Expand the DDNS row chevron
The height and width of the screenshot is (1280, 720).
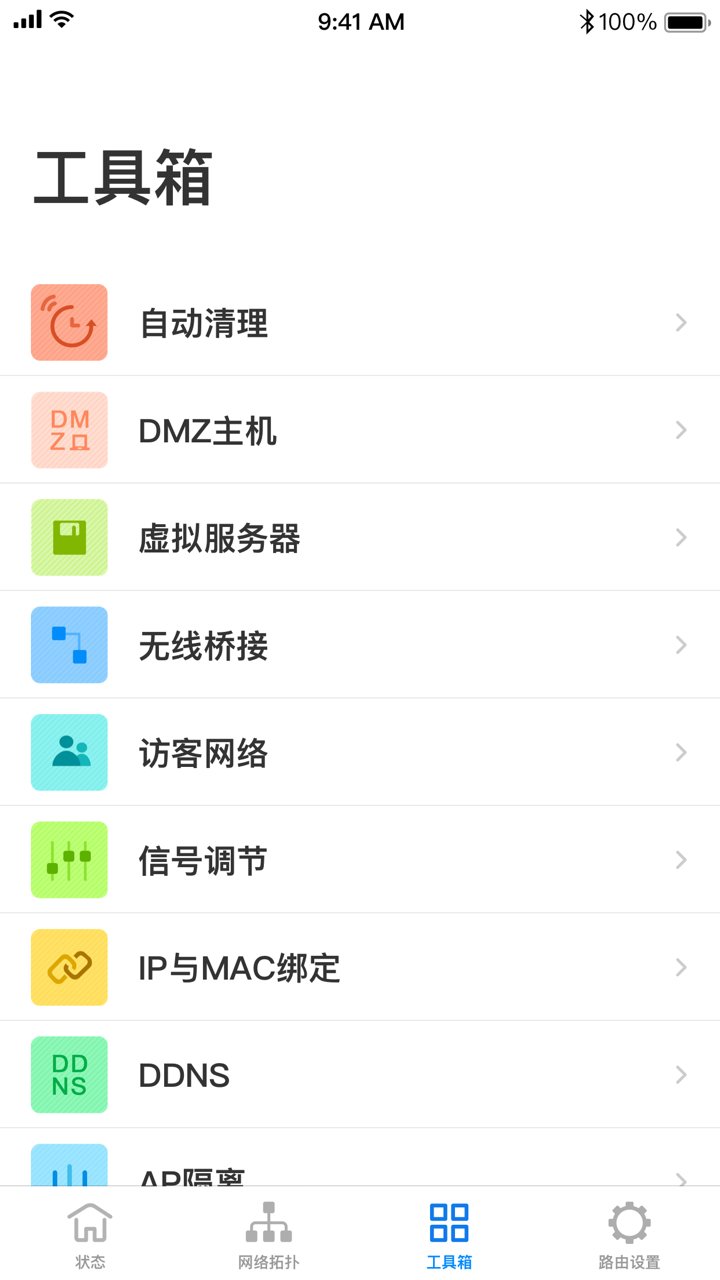681,1075
